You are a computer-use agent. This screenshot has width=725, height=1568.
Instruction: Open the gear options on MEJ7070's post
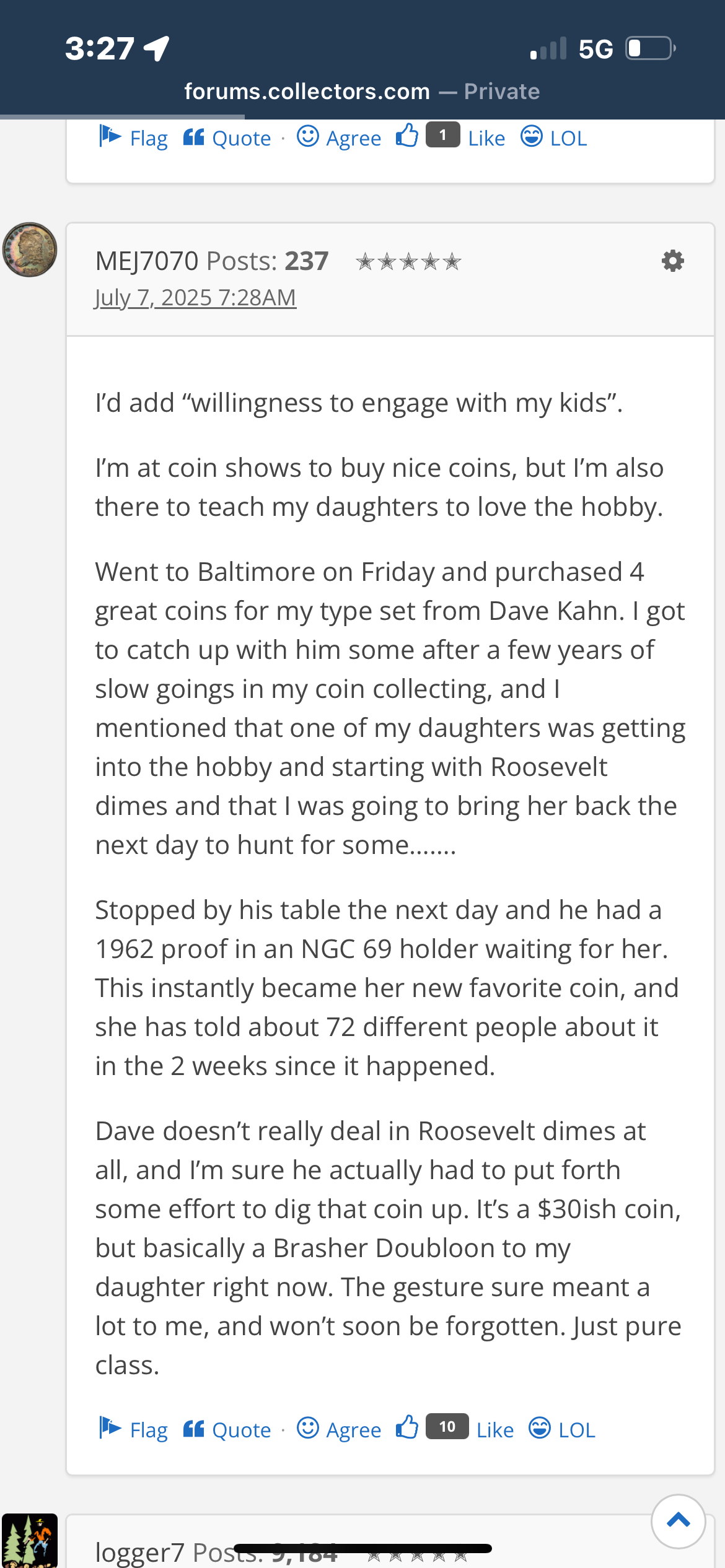click(672, 261)
